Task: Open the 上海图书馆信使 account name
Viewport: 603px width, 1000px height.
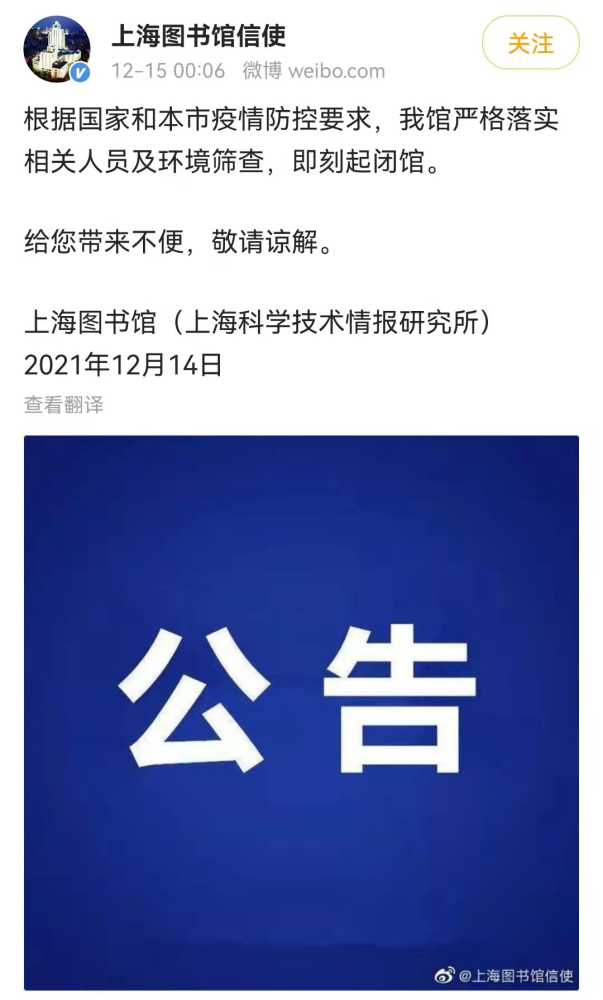Action: coord(199,36)
